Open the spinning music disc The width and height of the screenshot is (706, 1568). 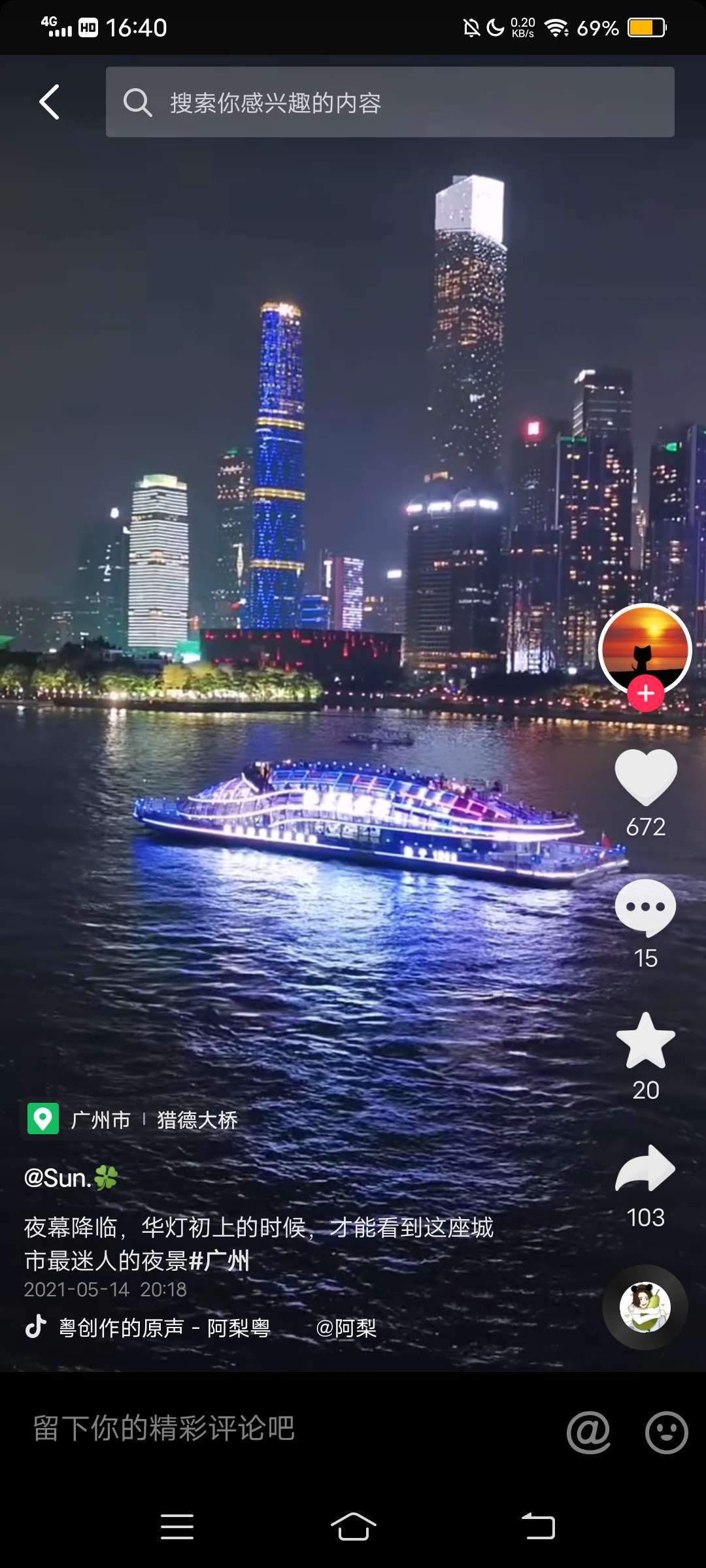(x=645, y=1307)
